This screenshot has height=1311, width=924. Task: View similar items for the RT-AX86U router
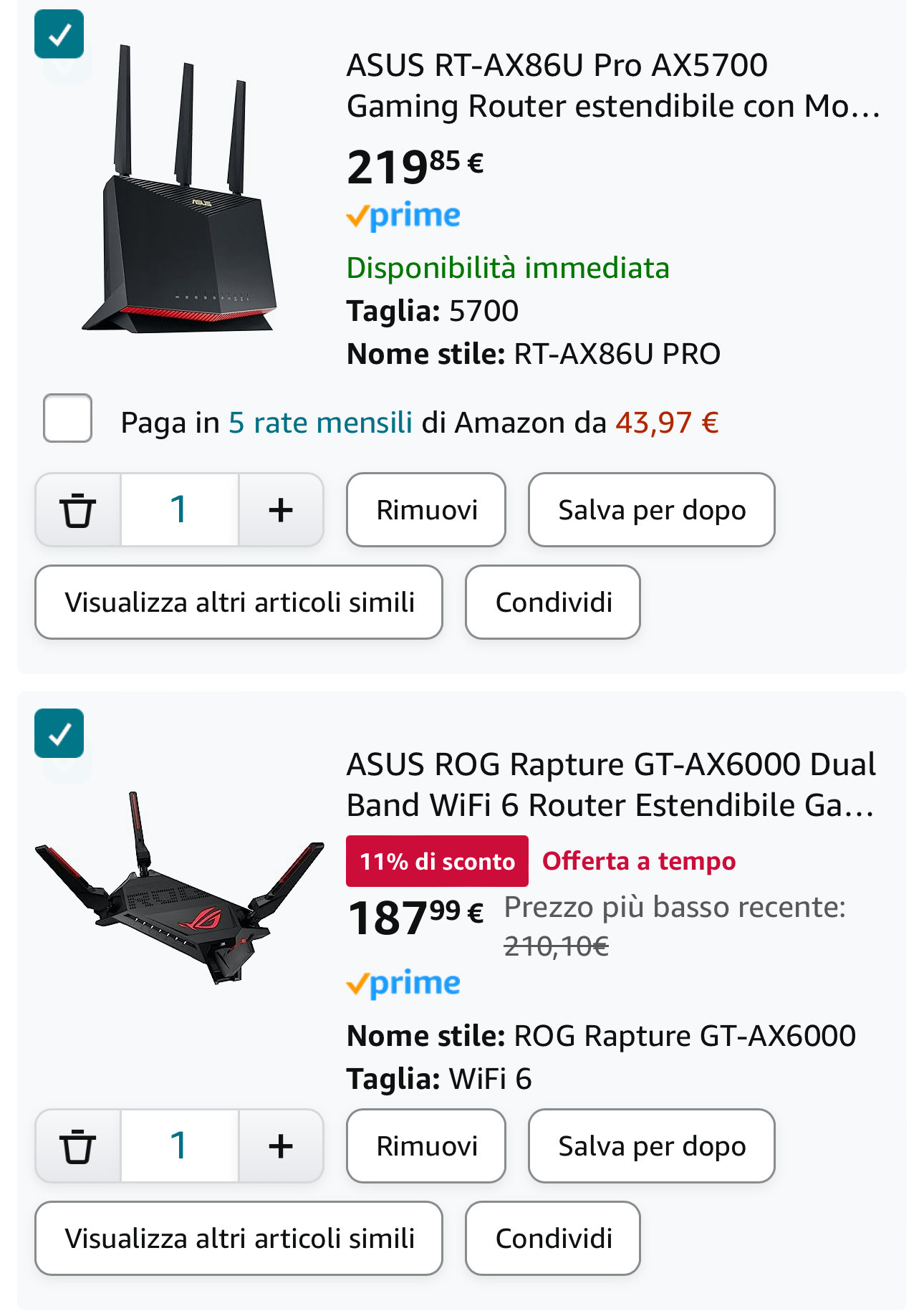239,602
